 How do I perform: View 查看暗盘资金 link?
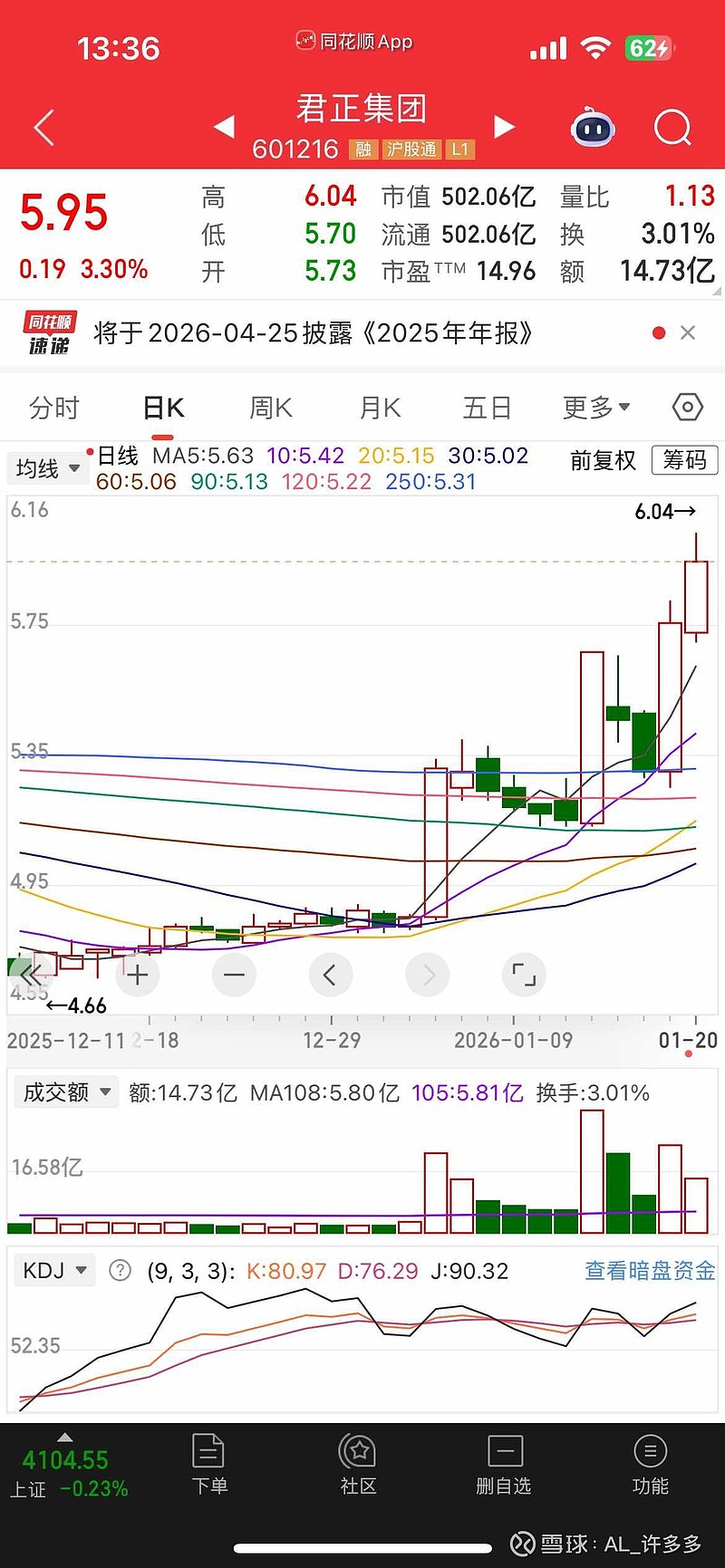click(x=650, y=1271)
